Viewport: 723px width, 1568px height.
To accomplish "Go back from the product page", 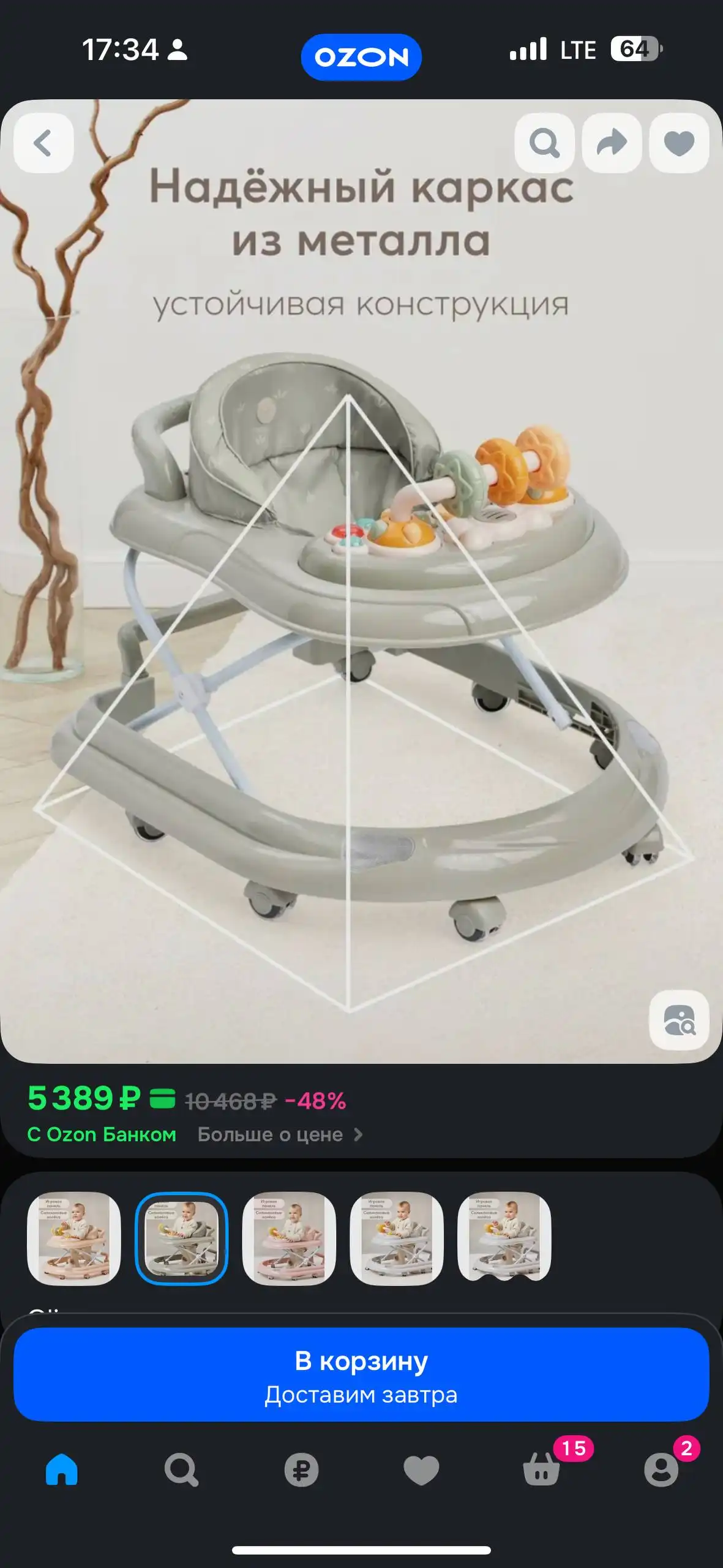I will click(x=43, y=143).
